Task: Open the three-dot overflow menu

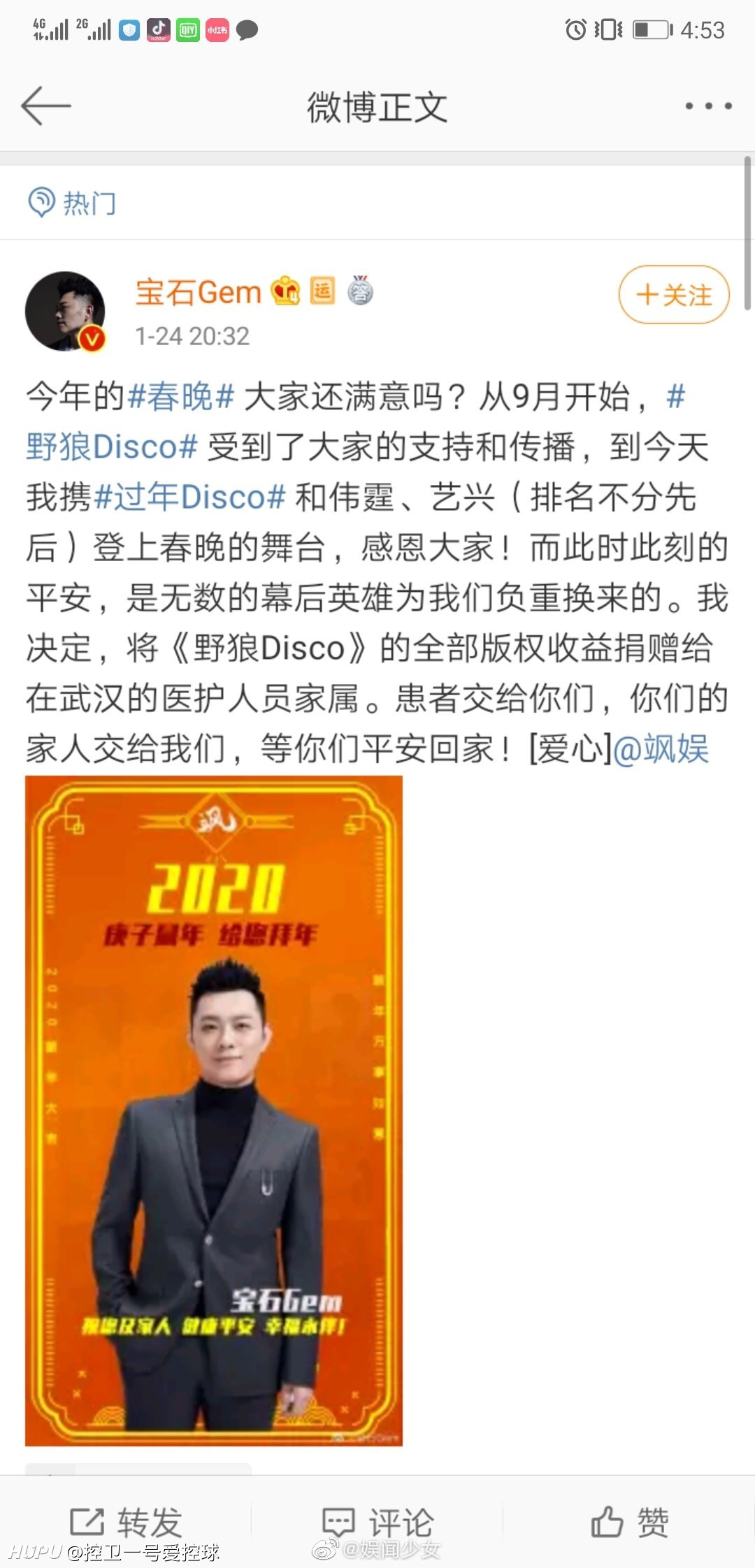Action: 708,106
